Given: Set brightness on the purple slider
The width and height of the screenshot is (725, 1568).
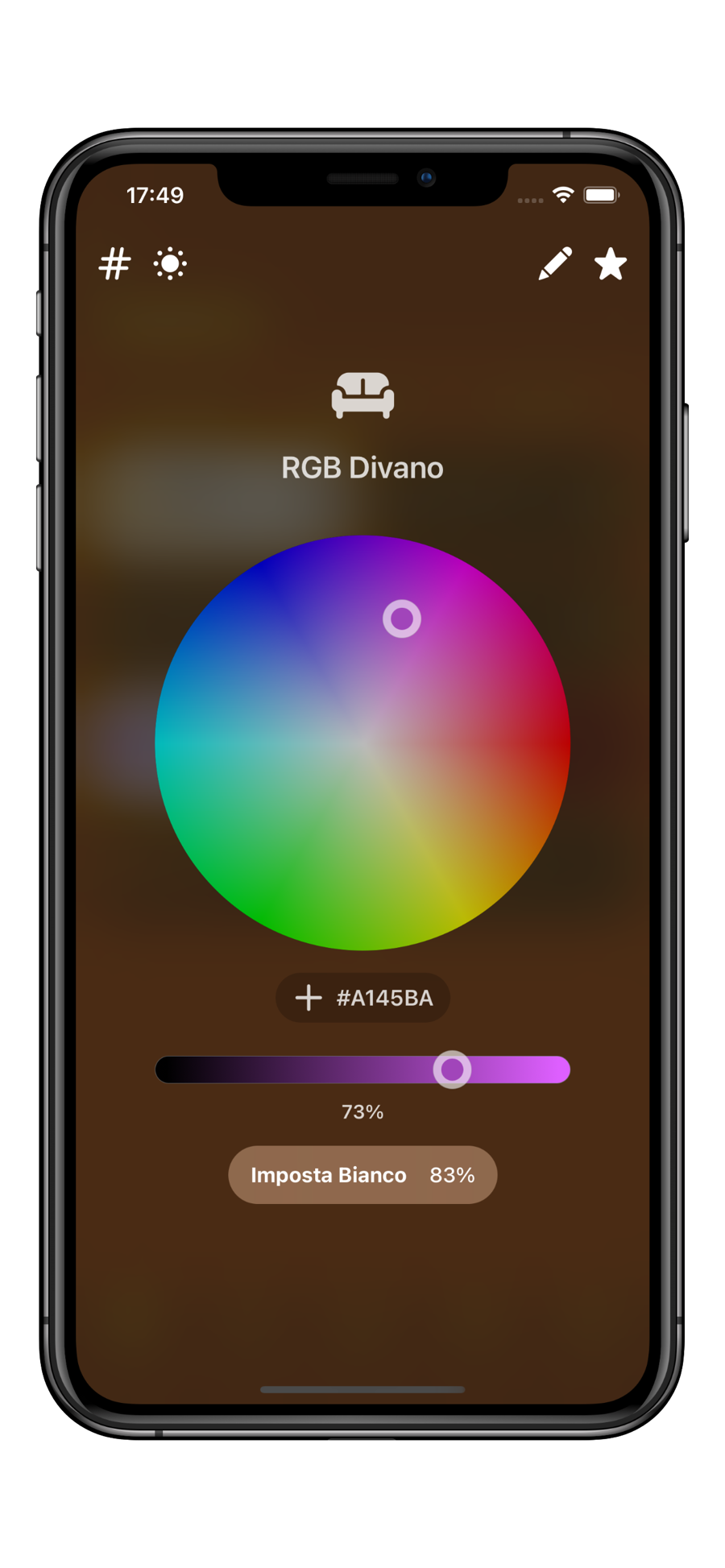Looking at the screenshot, I should 452,1069.
